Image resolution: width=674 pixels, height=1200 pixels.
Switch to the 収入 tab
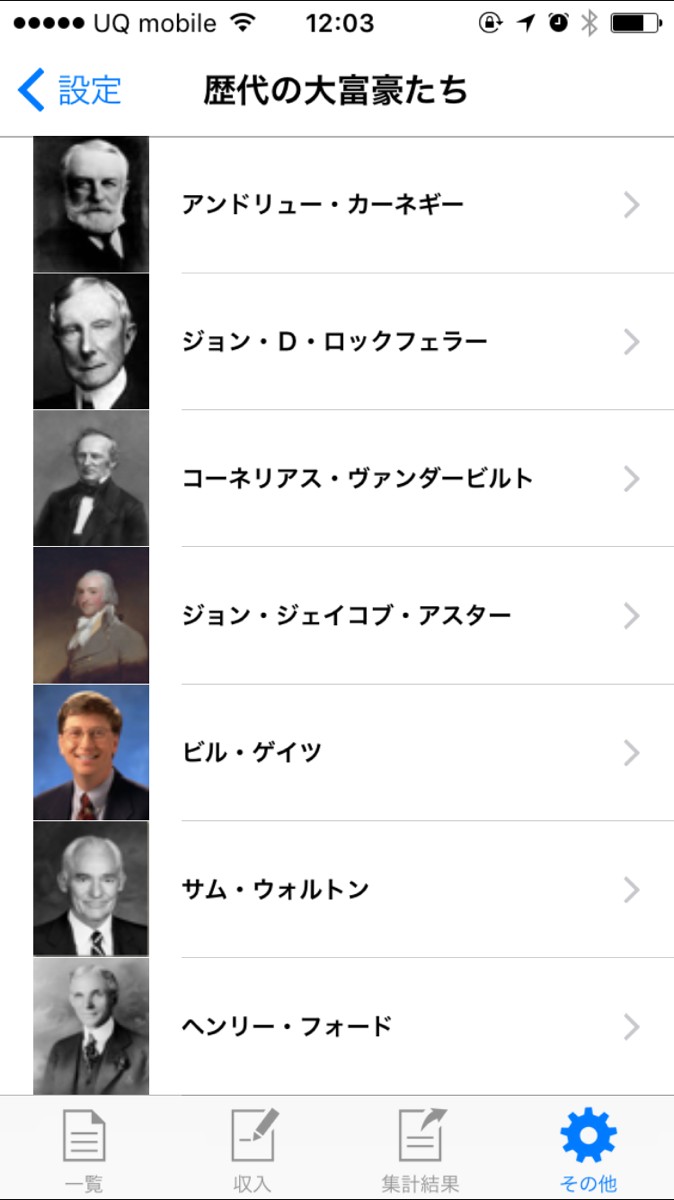[253, 1150]
